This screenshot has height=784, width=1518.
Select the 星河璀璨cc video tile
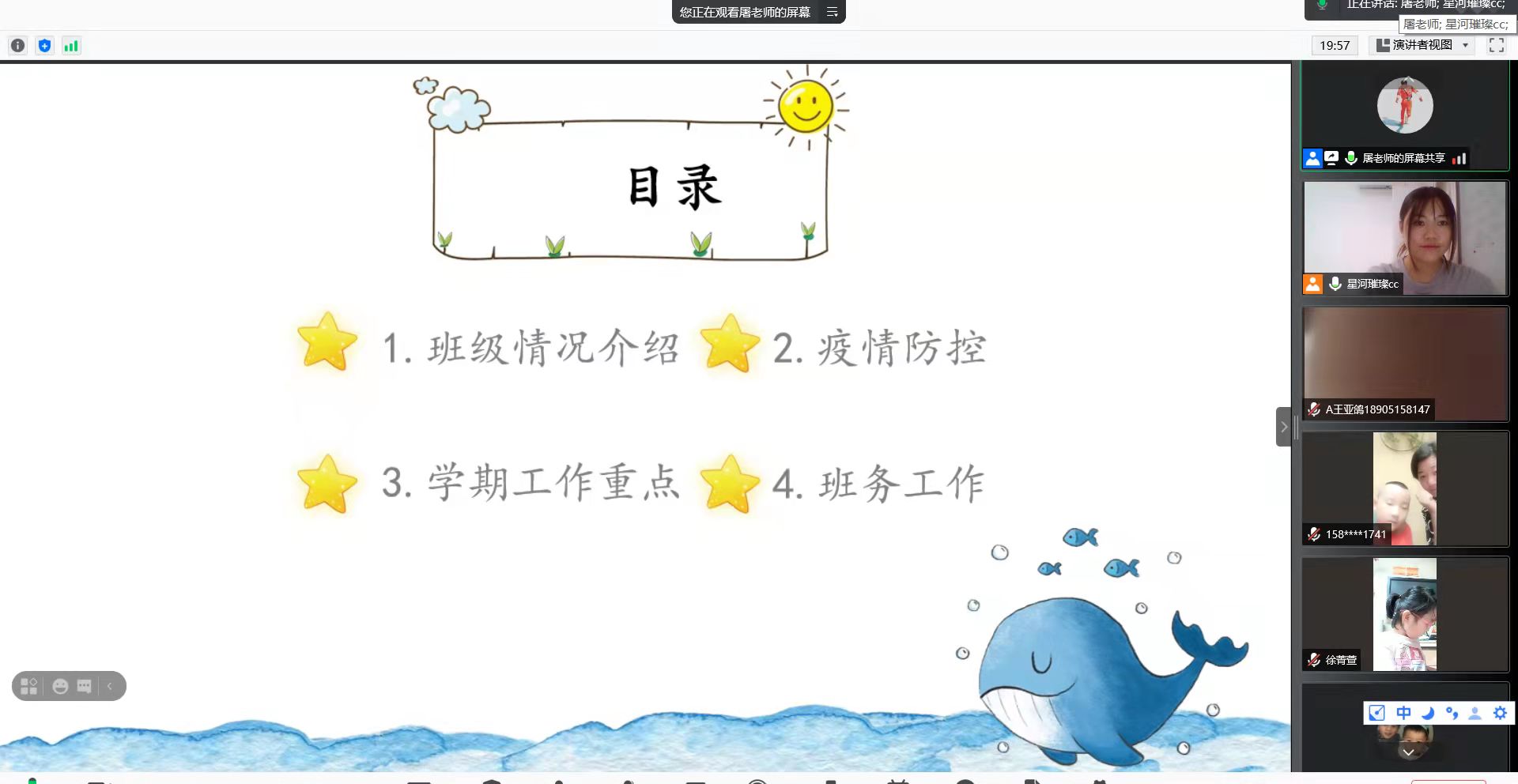(x=1405, y=237)
